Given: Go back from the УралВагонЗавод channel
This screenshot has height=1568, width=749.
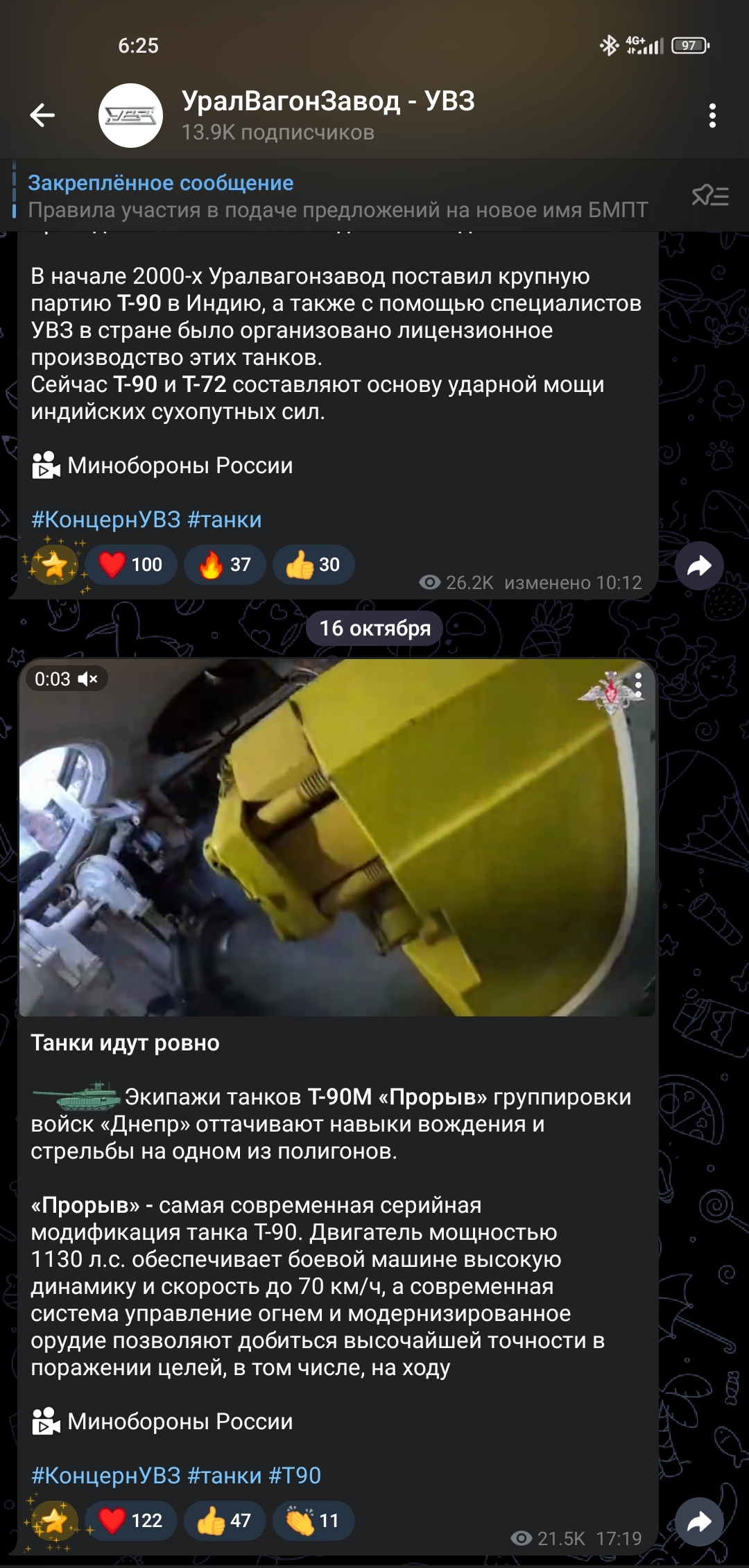Looking at the screenshot, I should pyautogui.click(x=42, y=115).
